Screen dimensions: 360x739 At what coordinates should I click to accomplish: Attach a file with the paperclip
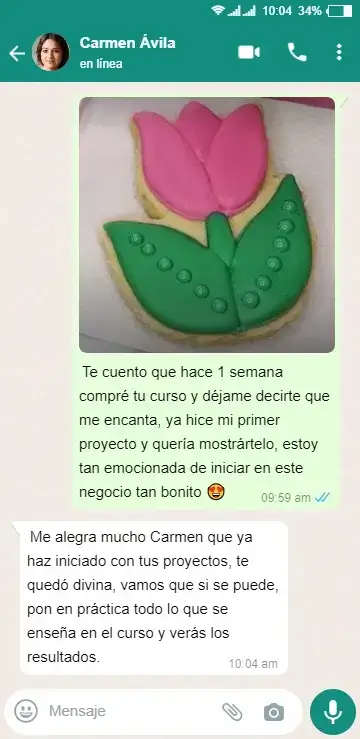[232, 711]
